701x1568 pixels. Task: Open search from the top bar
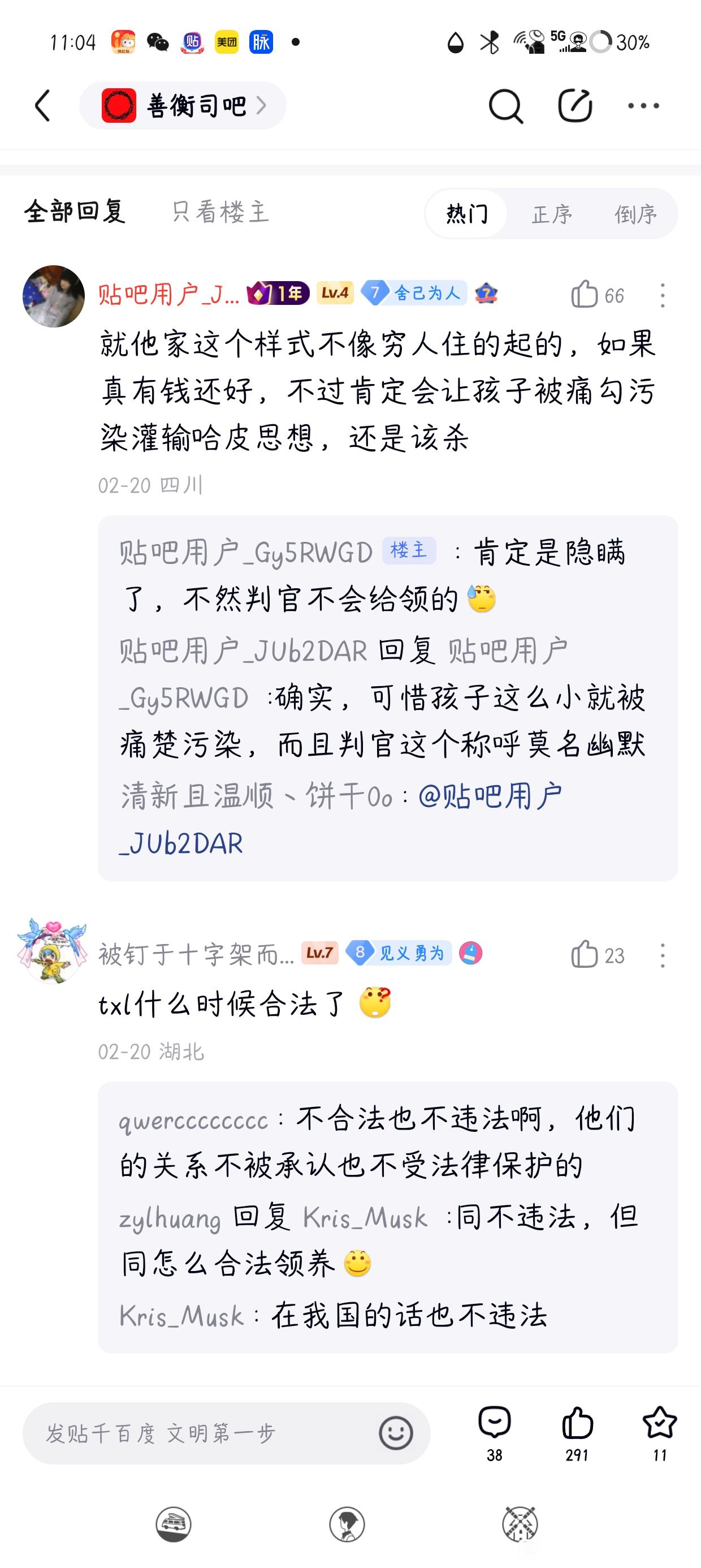[x=505, y=106]
